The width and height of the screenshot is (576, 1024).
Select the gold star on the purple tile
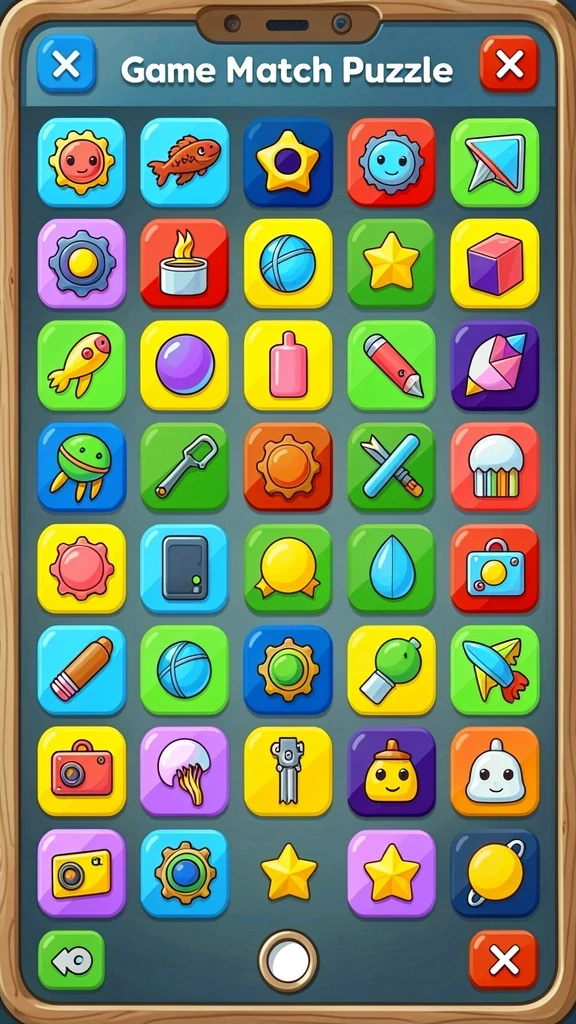point(391,873)
